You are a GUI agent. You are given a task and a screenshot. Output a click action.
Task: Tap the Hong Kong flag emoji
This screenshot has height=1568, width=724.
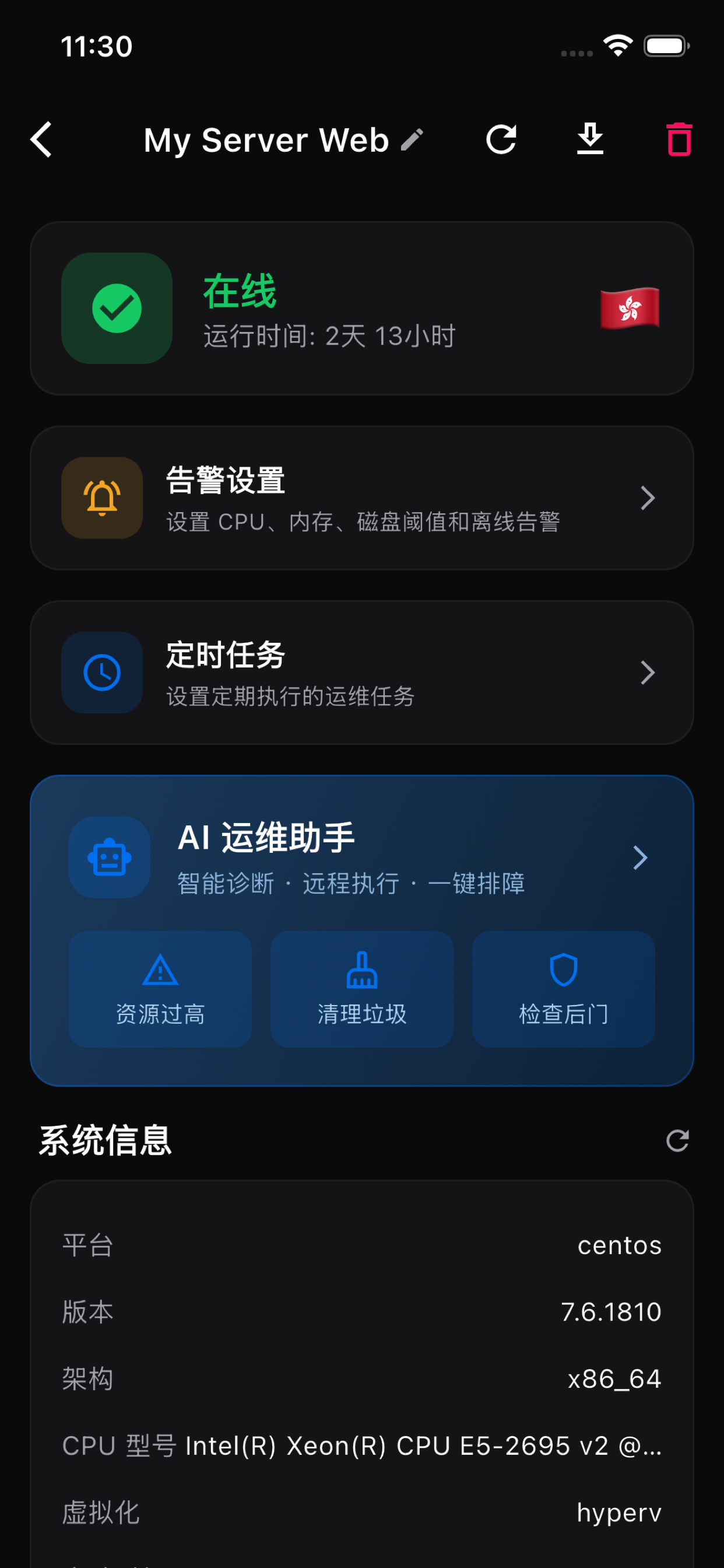click(629, 310)
